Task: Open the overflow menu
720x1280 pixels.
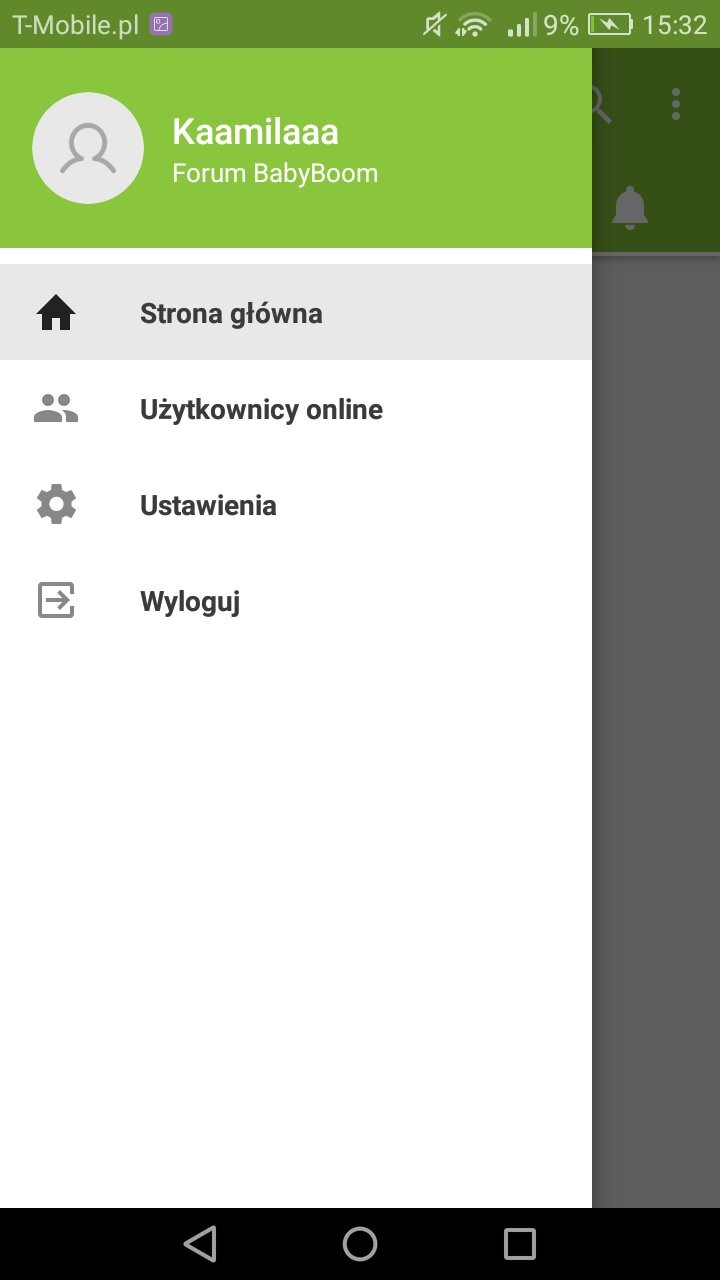Action: tap(676, 104)
